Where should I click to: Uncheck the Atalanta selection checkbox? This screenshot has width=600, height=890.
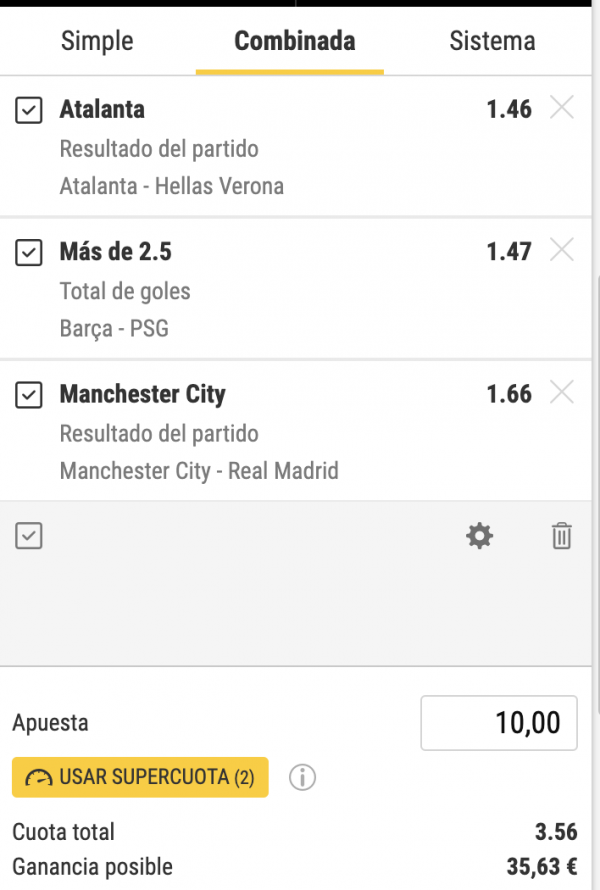29,110
